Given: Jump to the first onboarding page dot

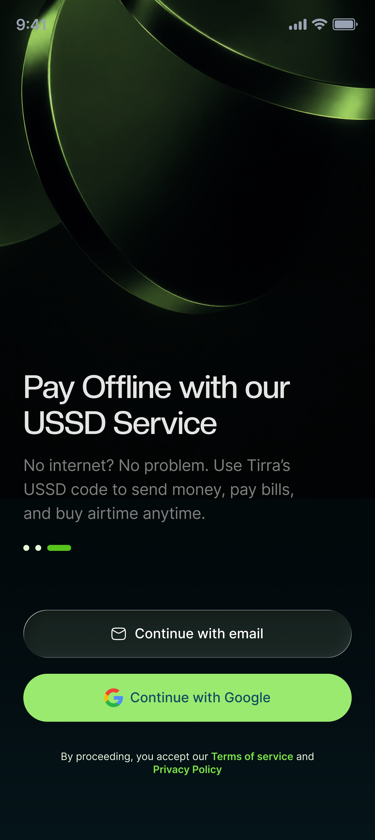Looking at the screenshot, I should coord(26,548).
